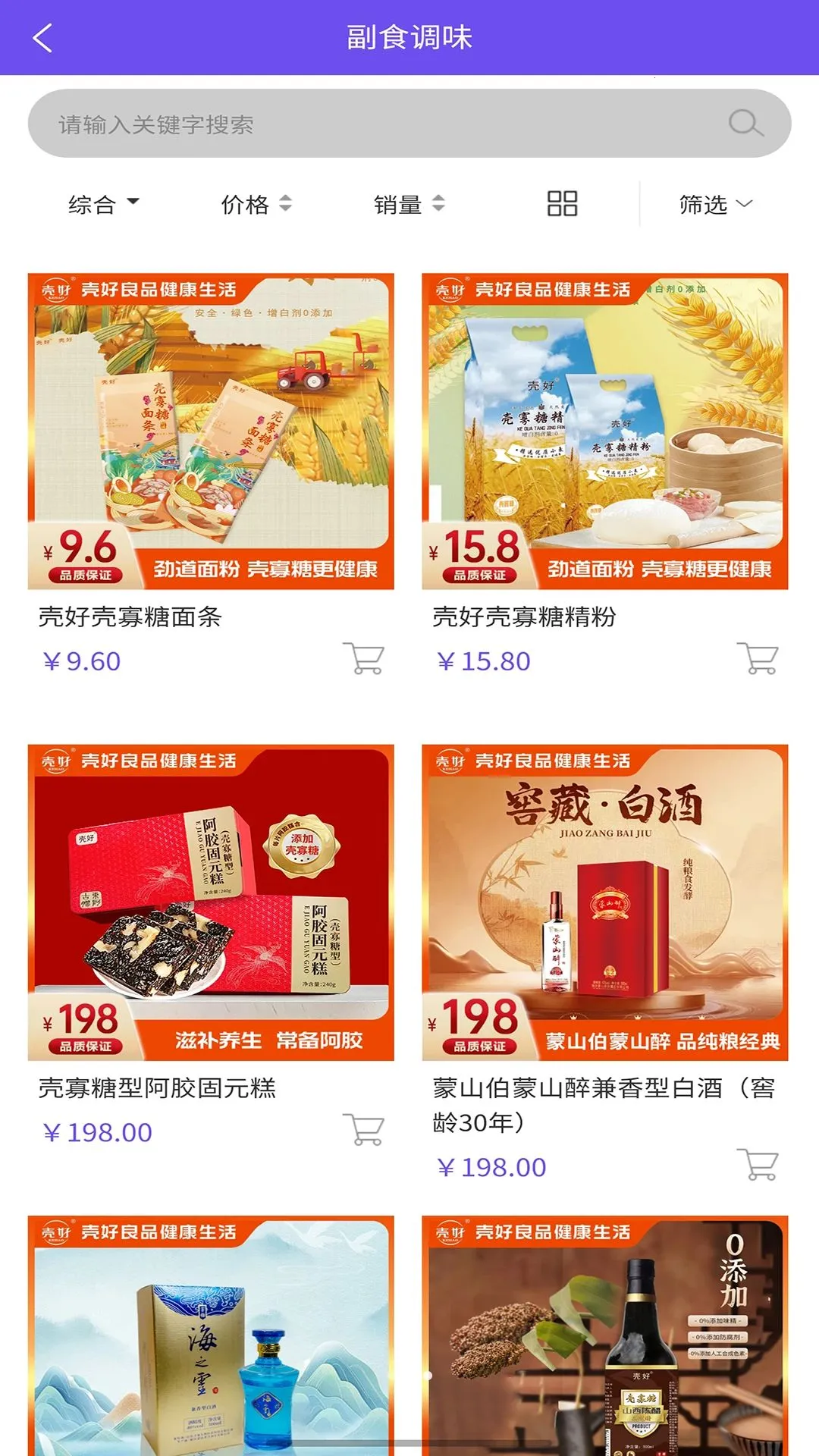Image resolution: width=819 pixels, height=1456 pixels.
Task: Expand the 综合 sort dropdown
Action: (x=103, y=204)
